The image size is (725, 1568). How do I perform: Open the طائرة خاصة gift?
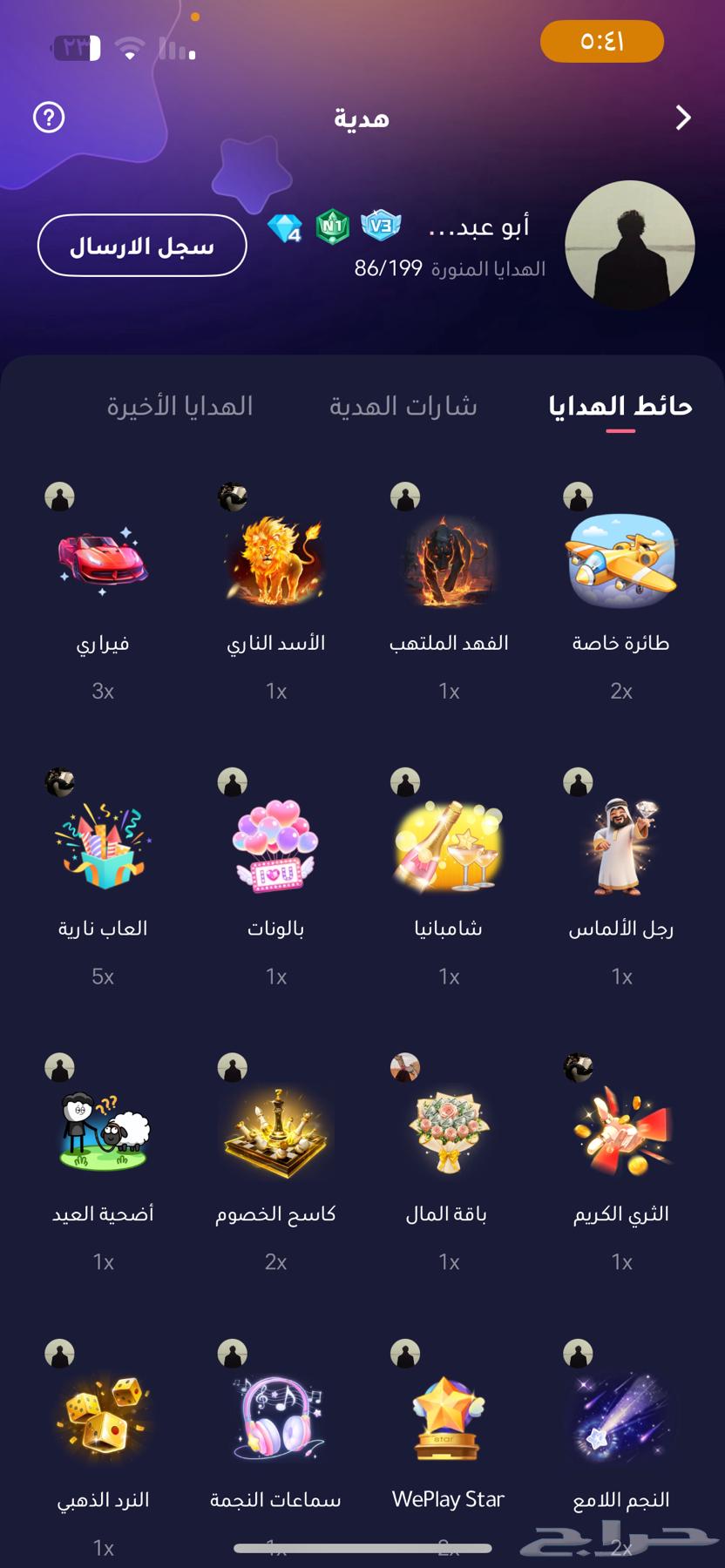(621, 562)
